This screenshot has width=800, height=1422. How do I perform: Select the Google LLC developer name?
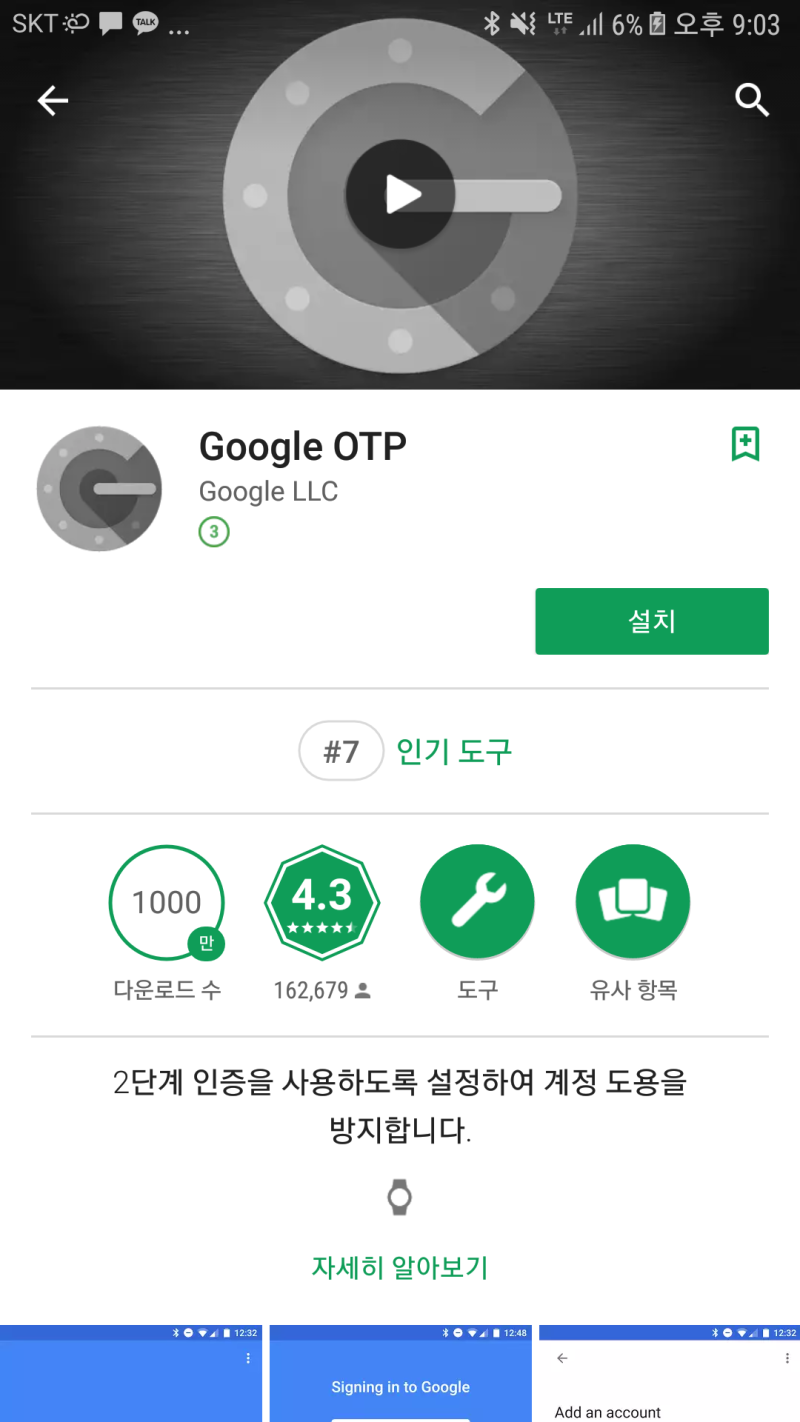tap(268, 491)
